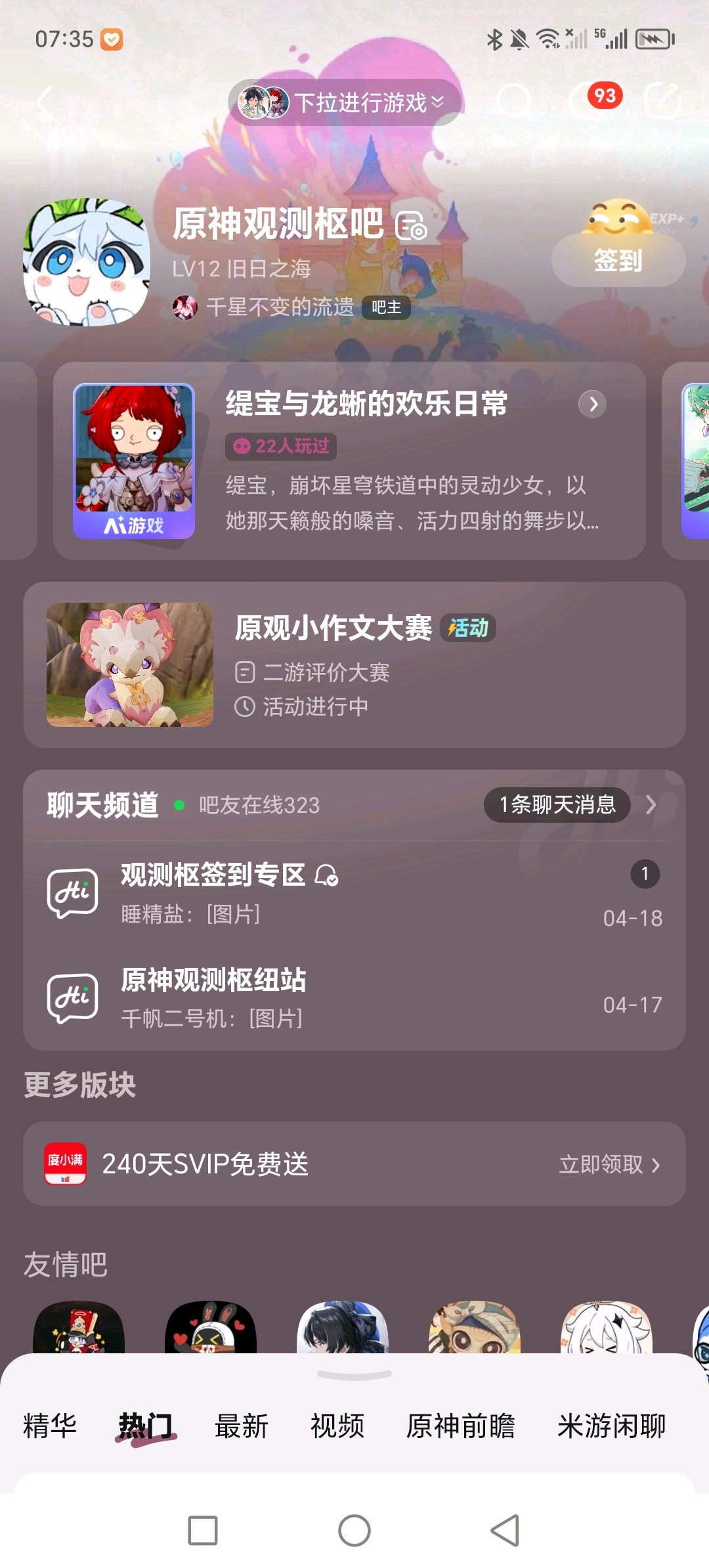Tap the 签到 check-in button

point(618,261)
